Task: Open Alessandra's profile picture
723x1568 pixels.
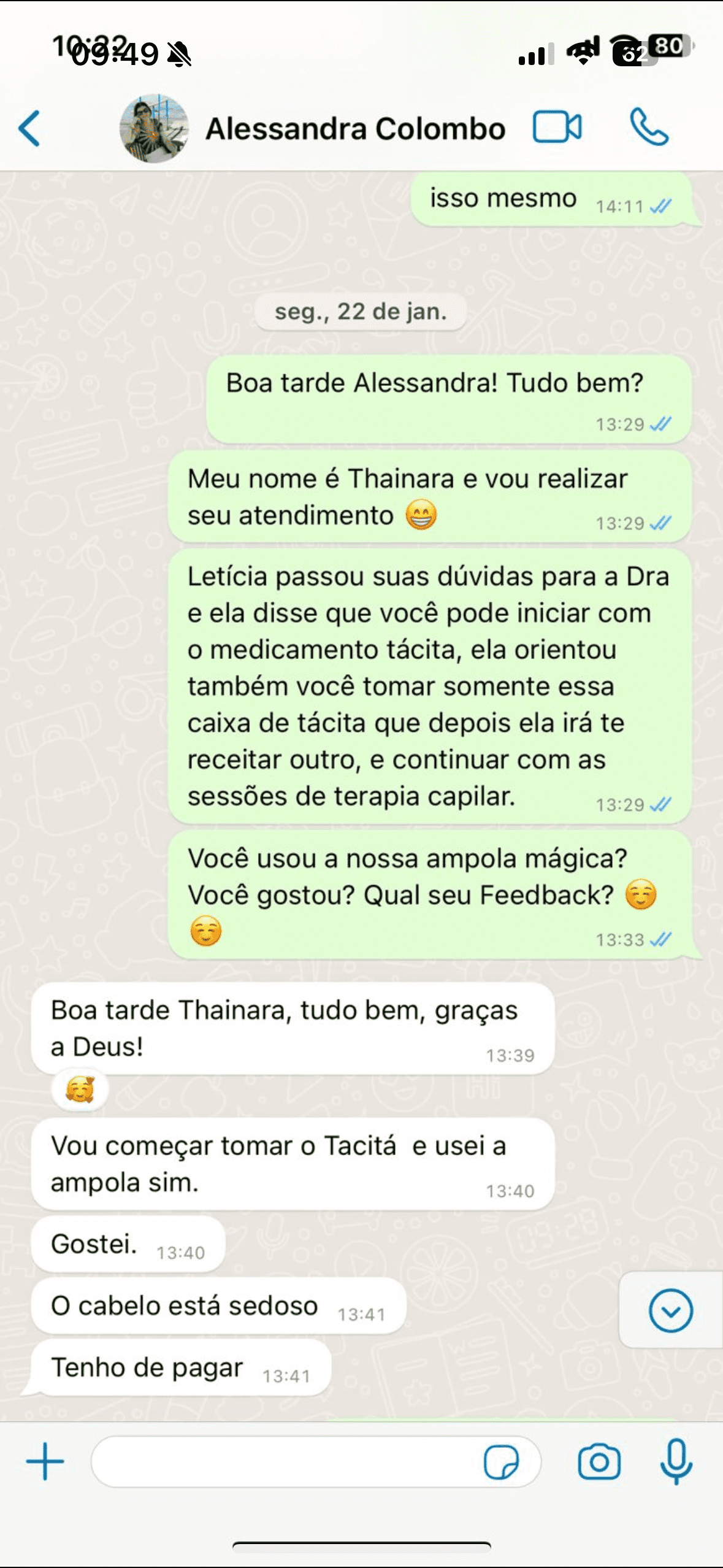Action: 153,129
